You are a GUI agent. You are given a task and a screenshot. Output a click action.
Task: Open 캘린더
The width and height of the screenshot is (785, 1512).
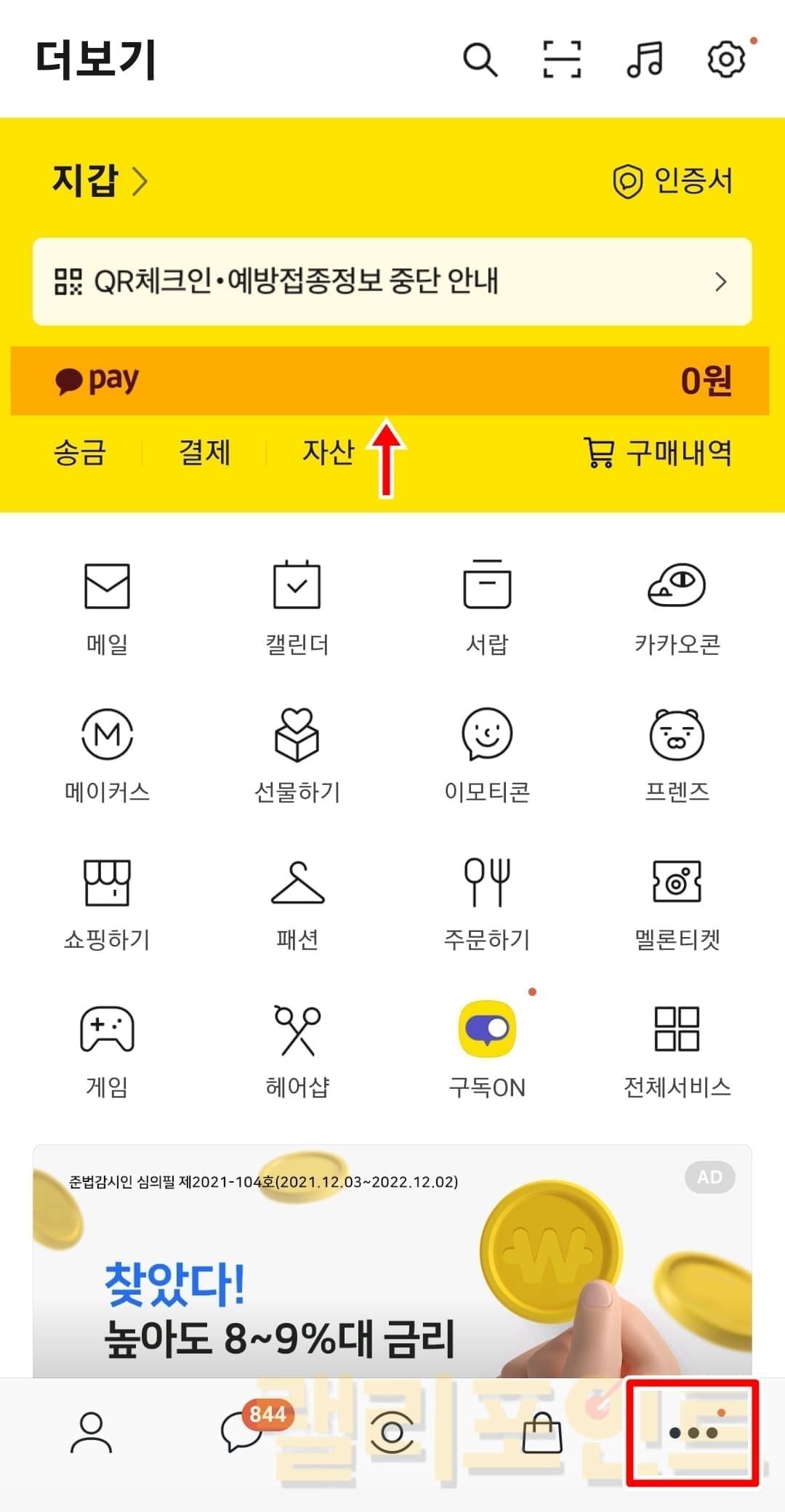tap(297, 608)
